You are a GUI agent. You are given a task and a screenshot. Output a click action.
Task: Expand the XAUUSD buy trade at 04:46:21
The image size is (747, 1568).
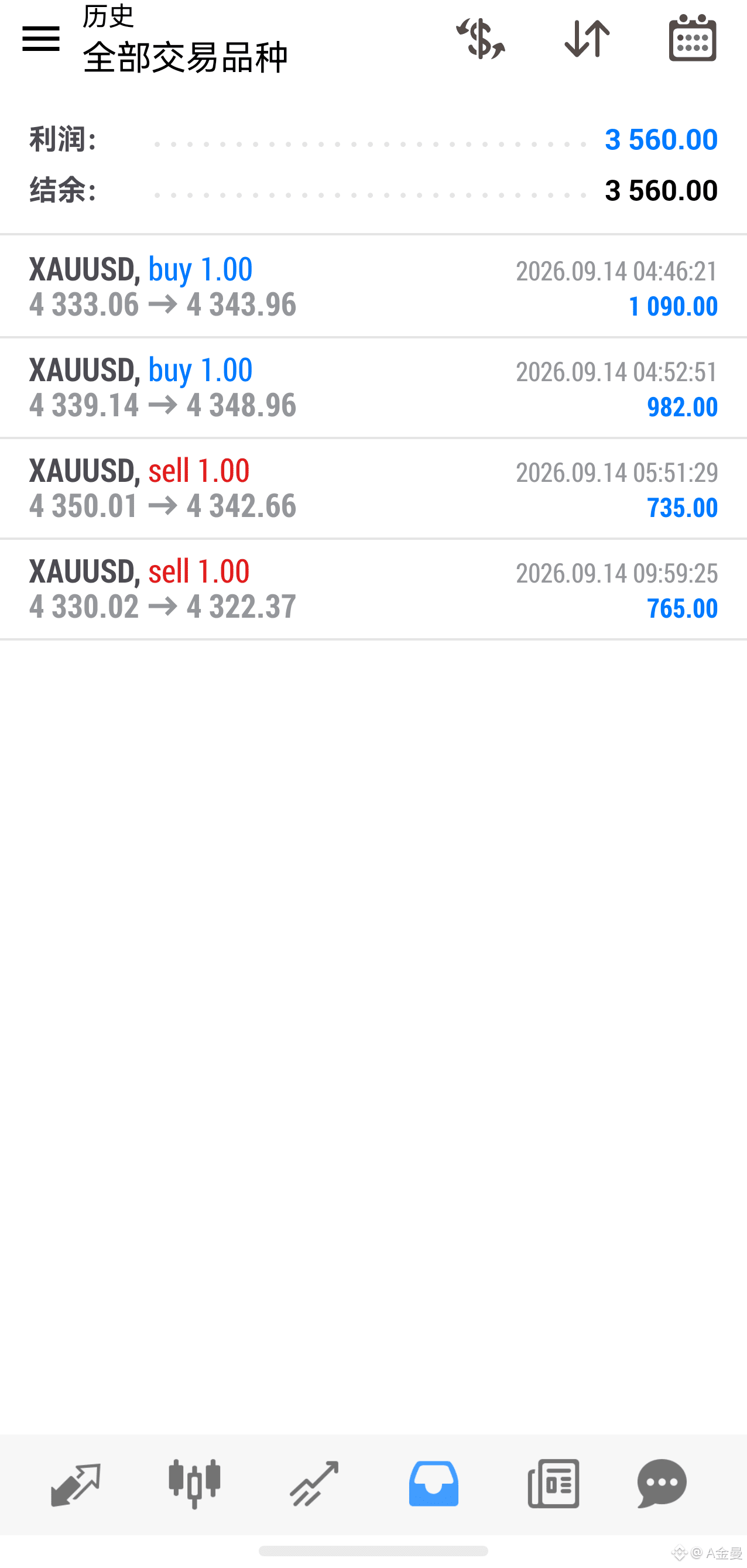pos(373,286)
